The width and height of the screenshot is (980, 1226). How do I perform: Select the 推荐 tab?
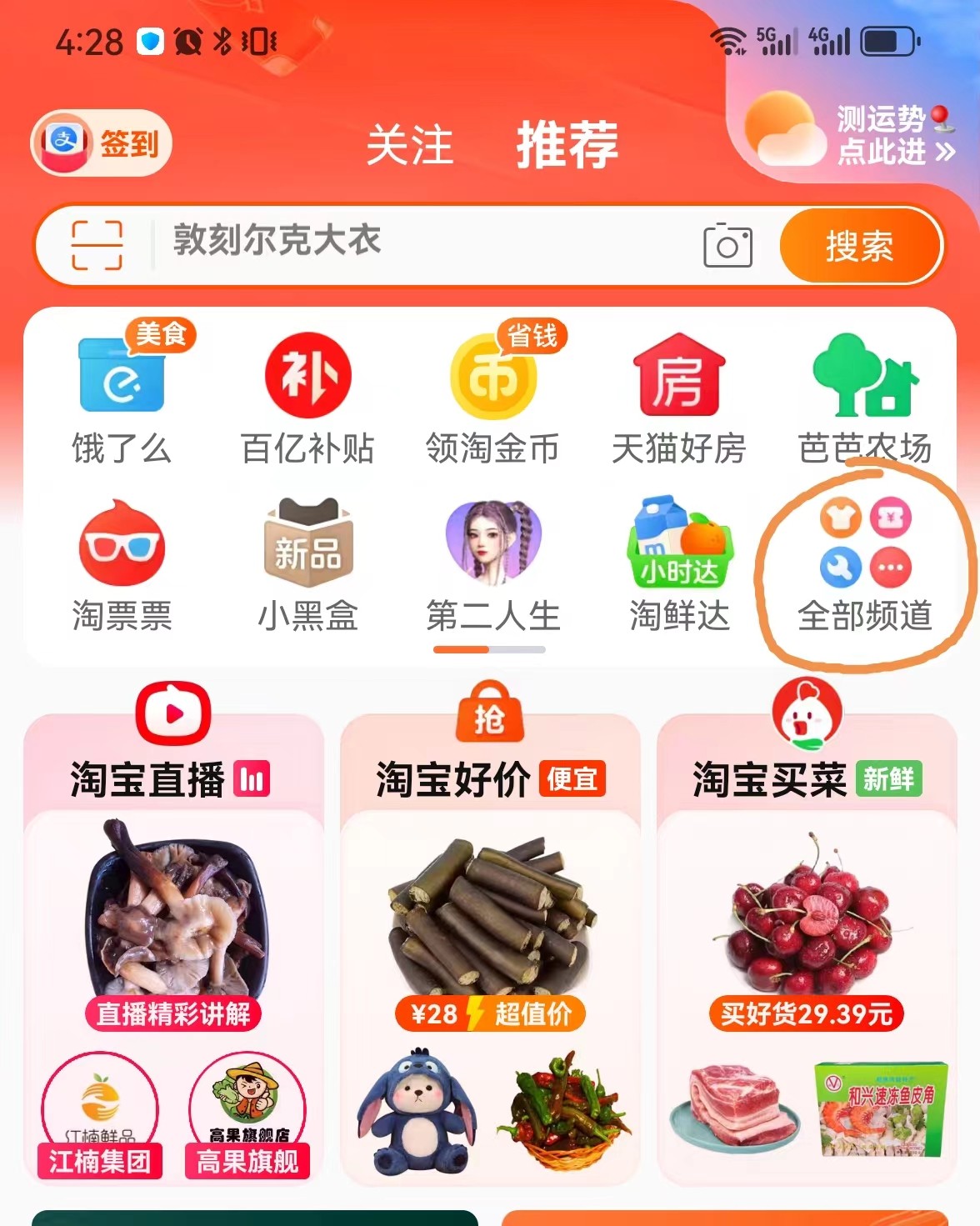[x=567, y=145]
